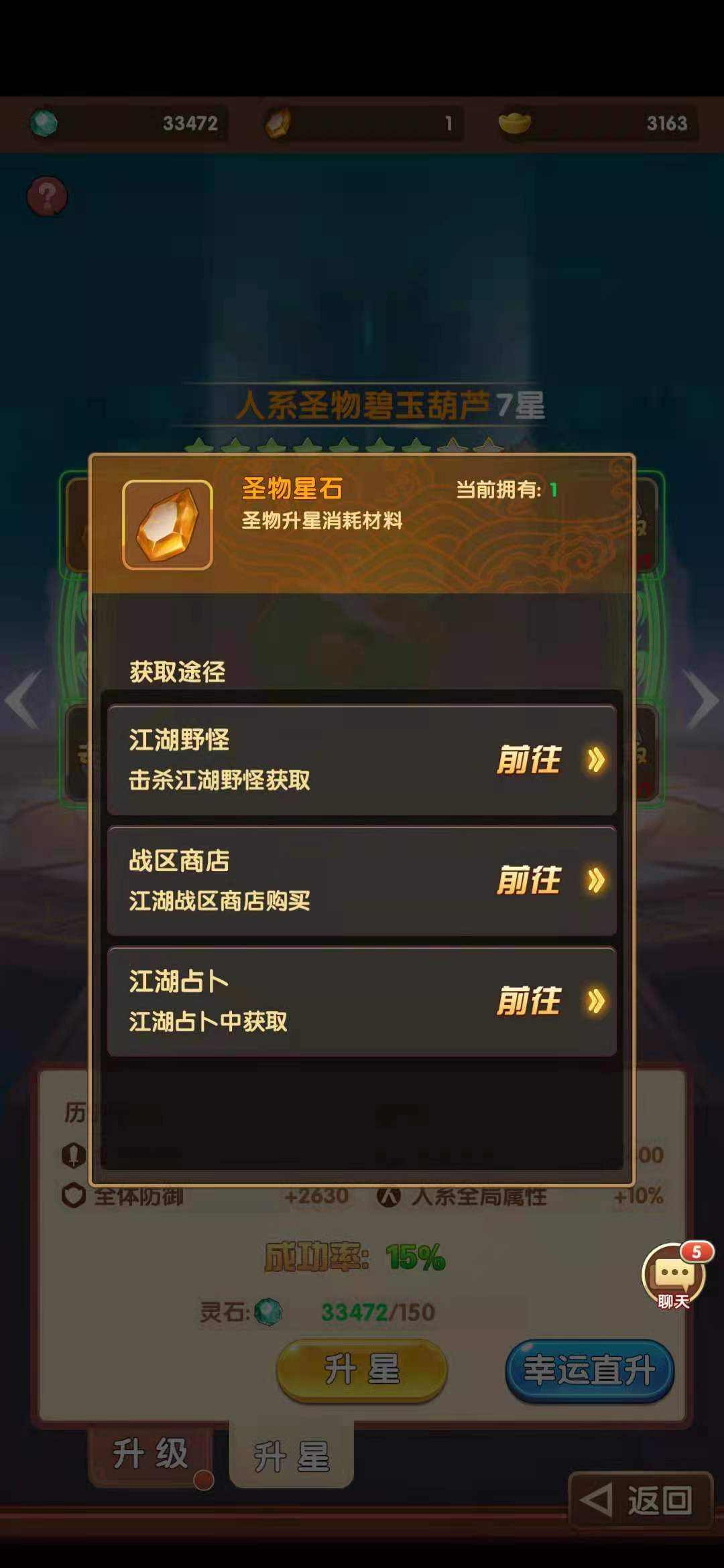Go to 江湖野怪 source
This screenshot has width=724, height=1568.
click(550, 760)
